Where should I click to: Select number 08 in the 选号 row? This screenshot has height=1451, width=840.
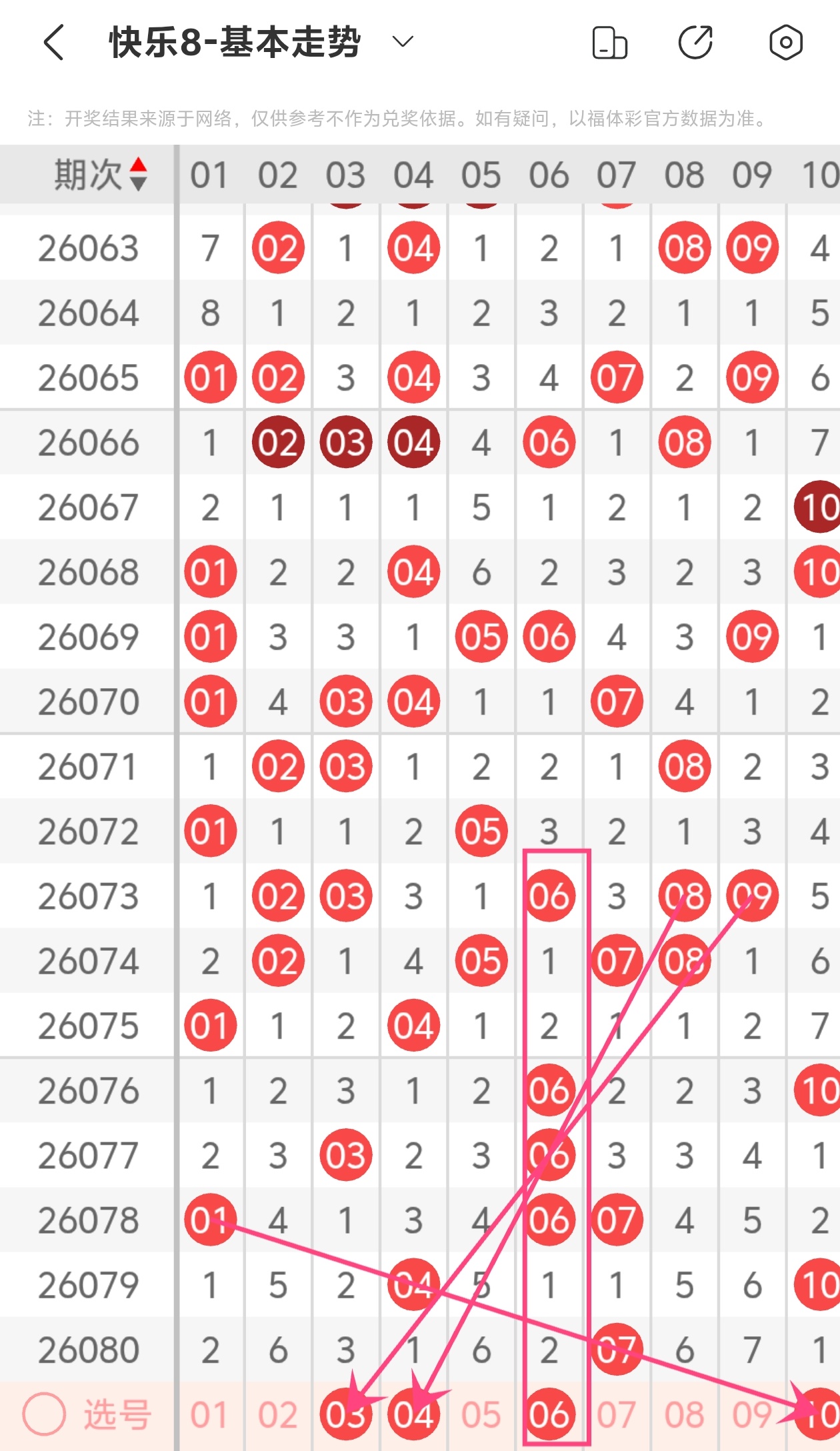click(x=684, y=1415)
